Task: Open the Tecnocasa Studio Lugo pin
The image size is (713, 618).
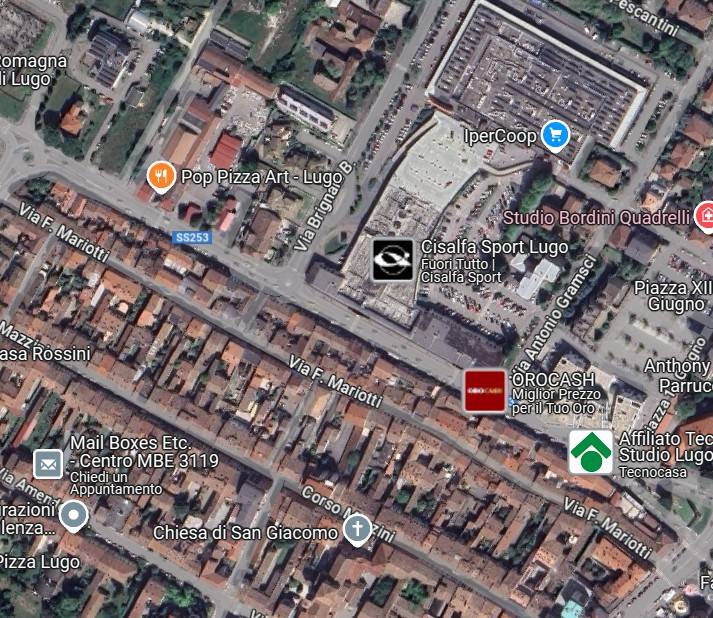Action: tap(591, 452)
